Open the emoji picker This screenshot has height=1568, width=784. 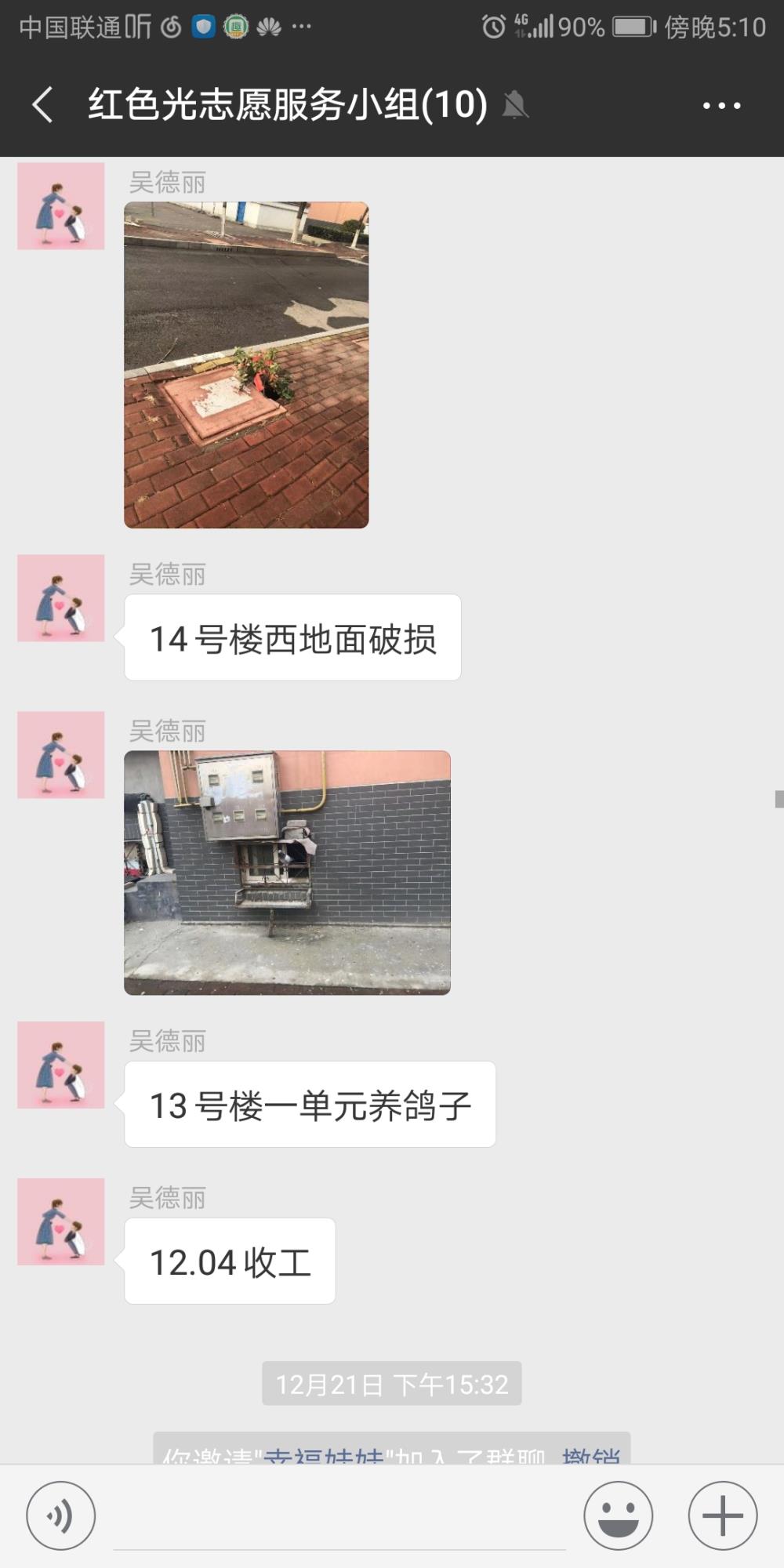[x=618, y=1515]
